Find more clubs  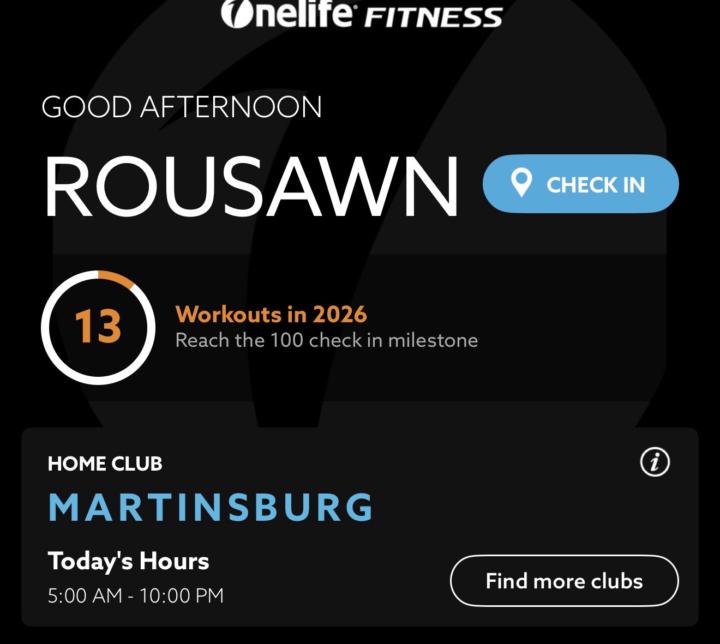(x=564, y=581)
